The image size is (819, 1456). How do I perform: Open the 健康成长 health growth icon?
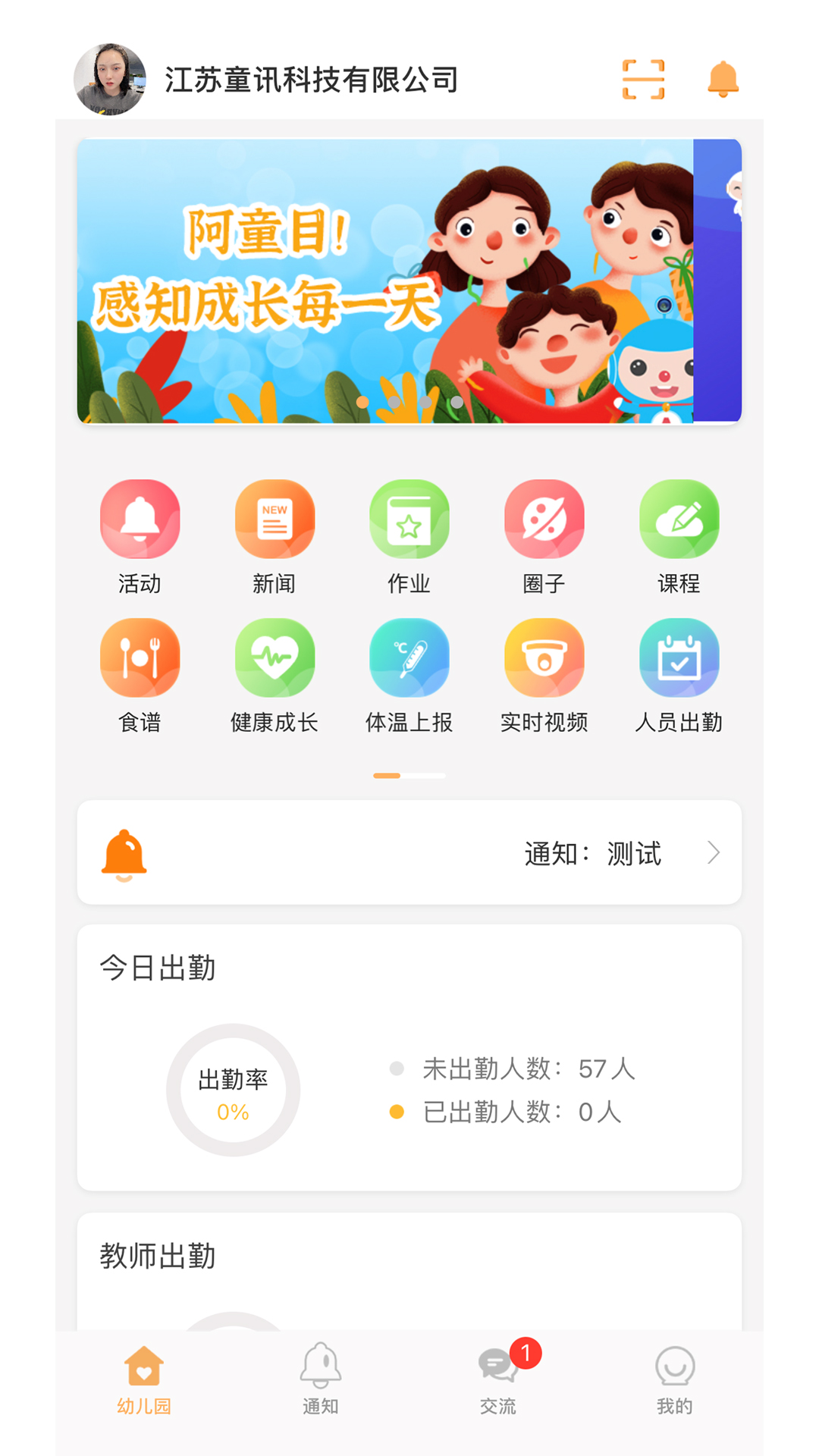tap(275, 658)
